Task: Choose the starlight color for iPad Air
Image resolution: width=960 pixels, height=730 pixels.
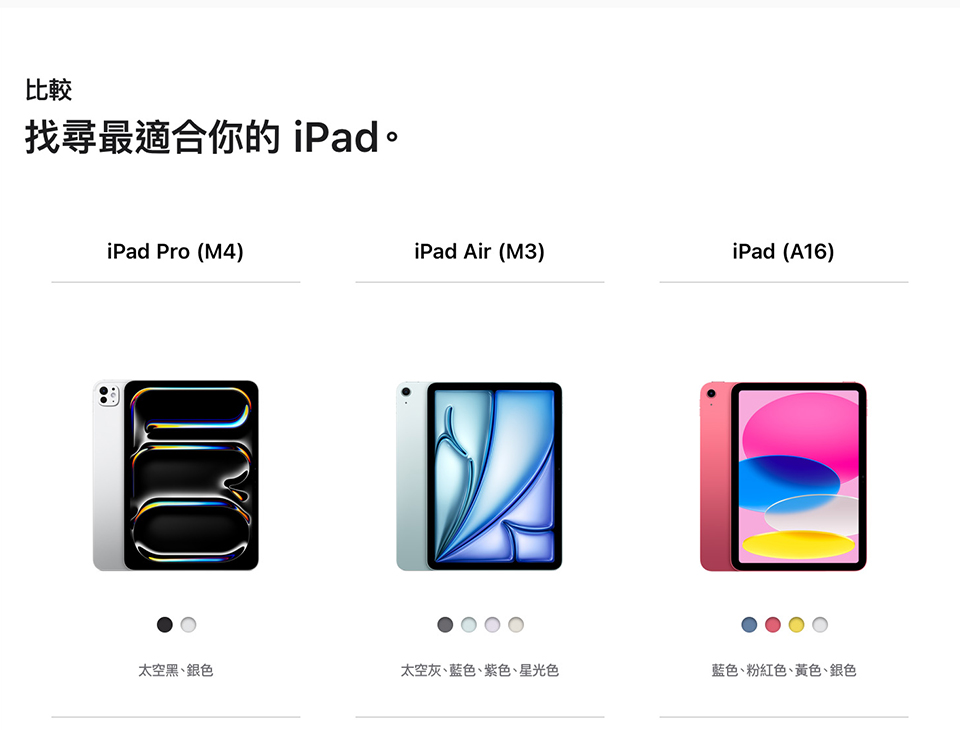Action: [516, 624]
